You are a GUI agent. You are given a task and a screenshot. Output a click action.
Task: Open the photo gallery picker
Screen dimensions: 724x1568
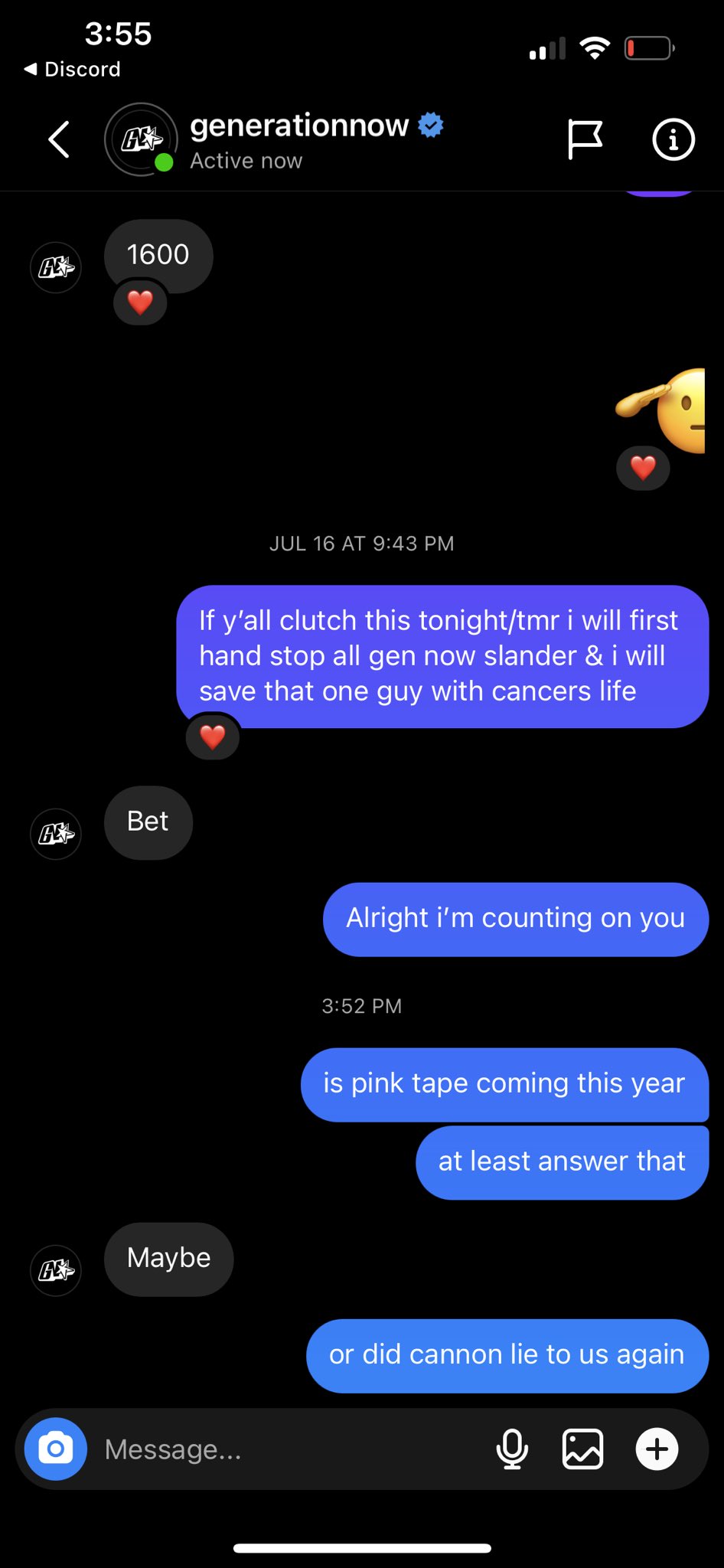pos(583,1449)
